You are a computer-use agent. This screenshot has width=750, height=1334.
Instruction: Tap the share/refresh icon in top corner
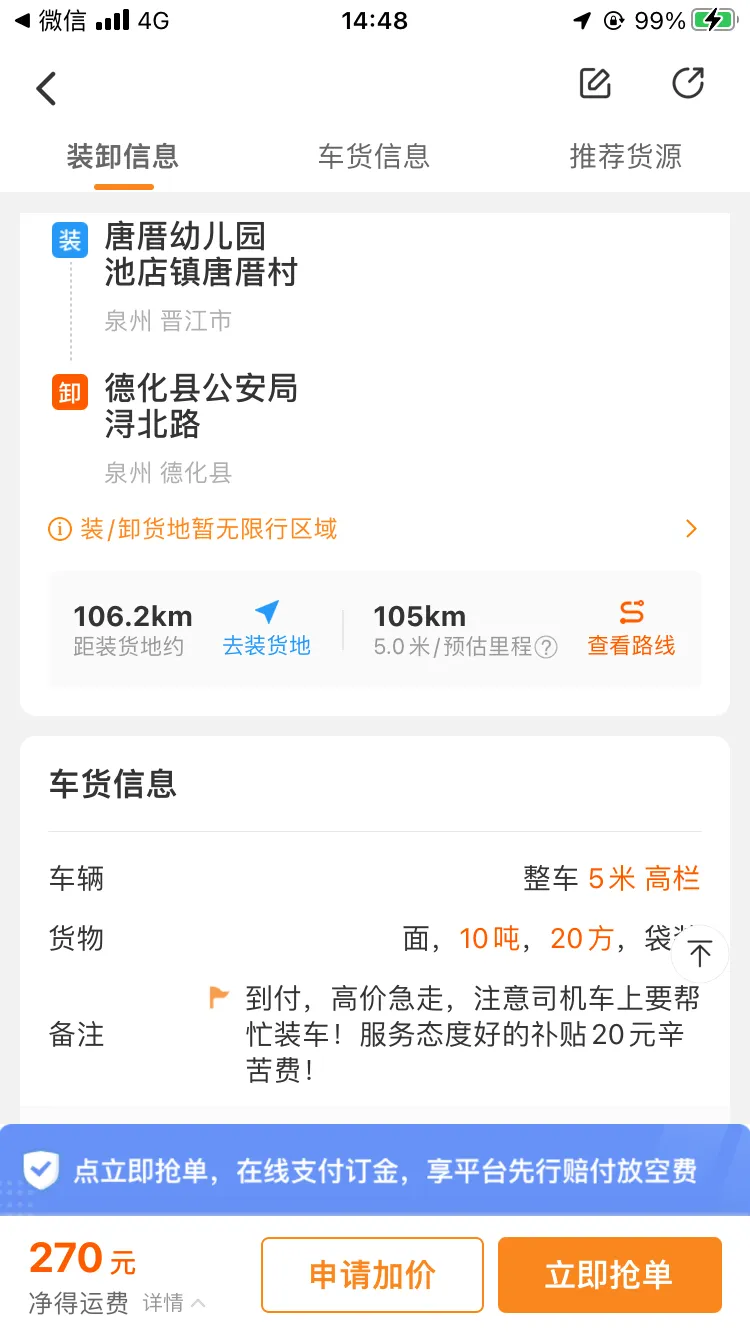tap(688, 84)
